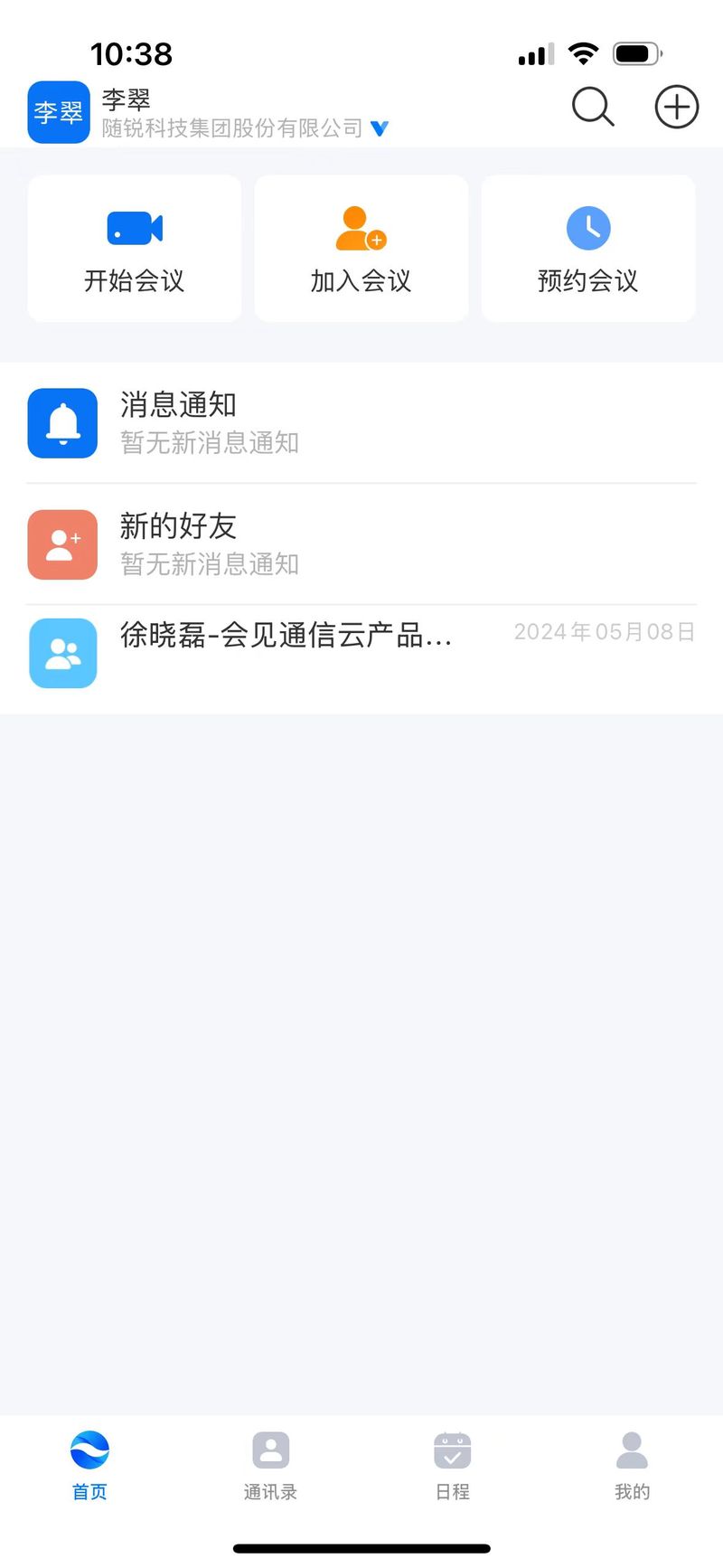Switch to the 通讯录 tab
Image resolution: width=723 pixels, height=1568 pixels.
tap(270, 1466)
